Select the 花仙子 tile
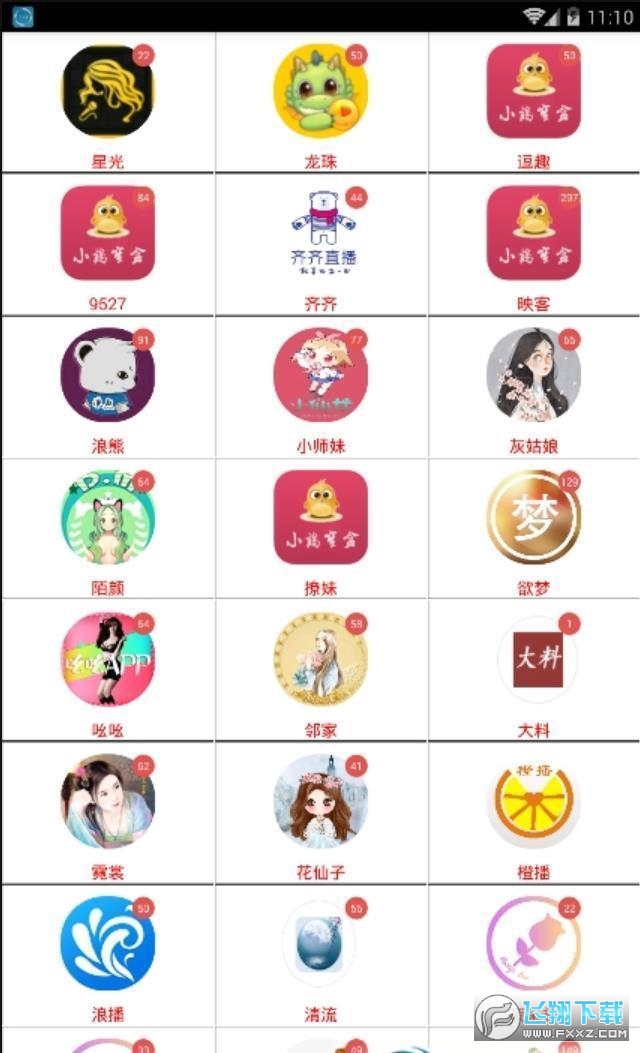The width and height of the screenshot is (640, 1053). [x=320, y=802]
